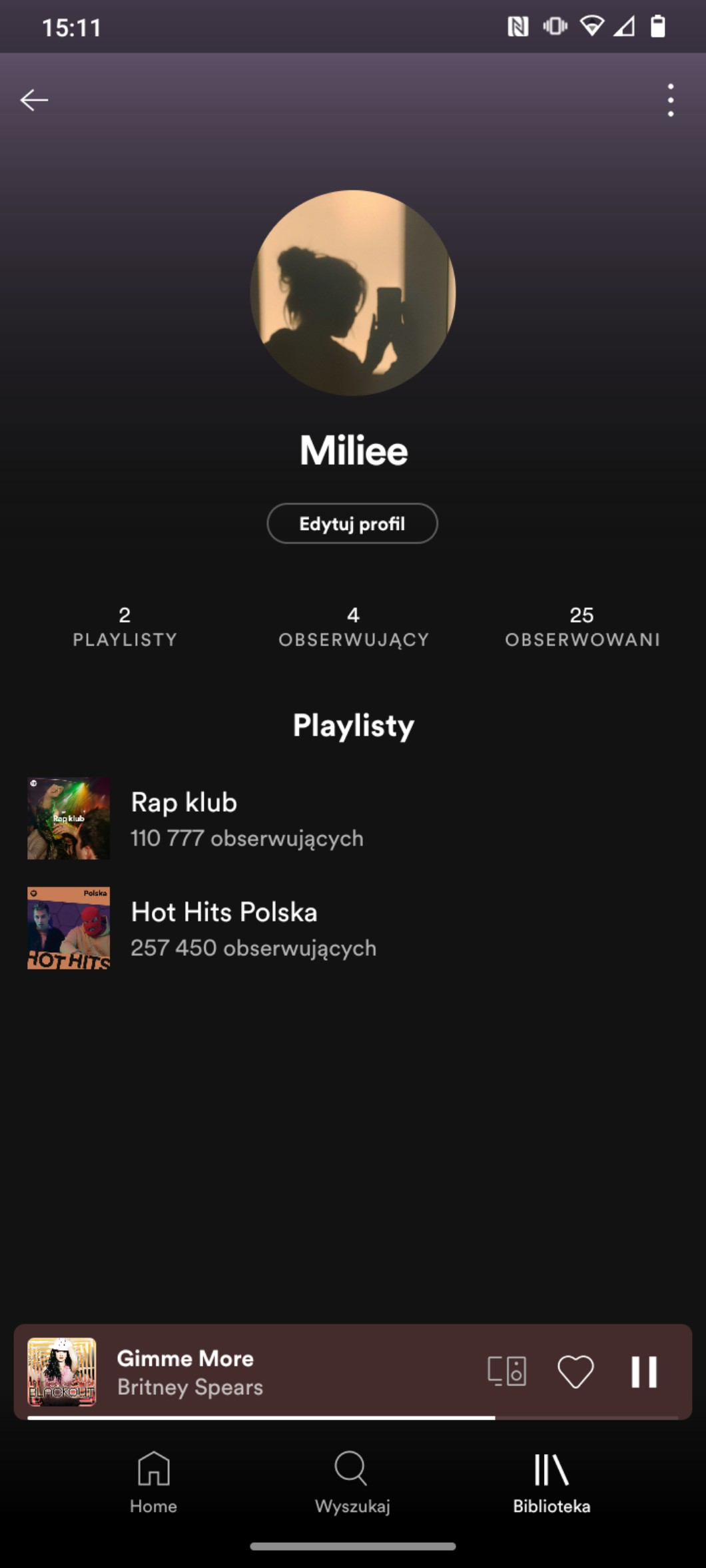Like Gimme More with the heart icon

point(575,1372)
